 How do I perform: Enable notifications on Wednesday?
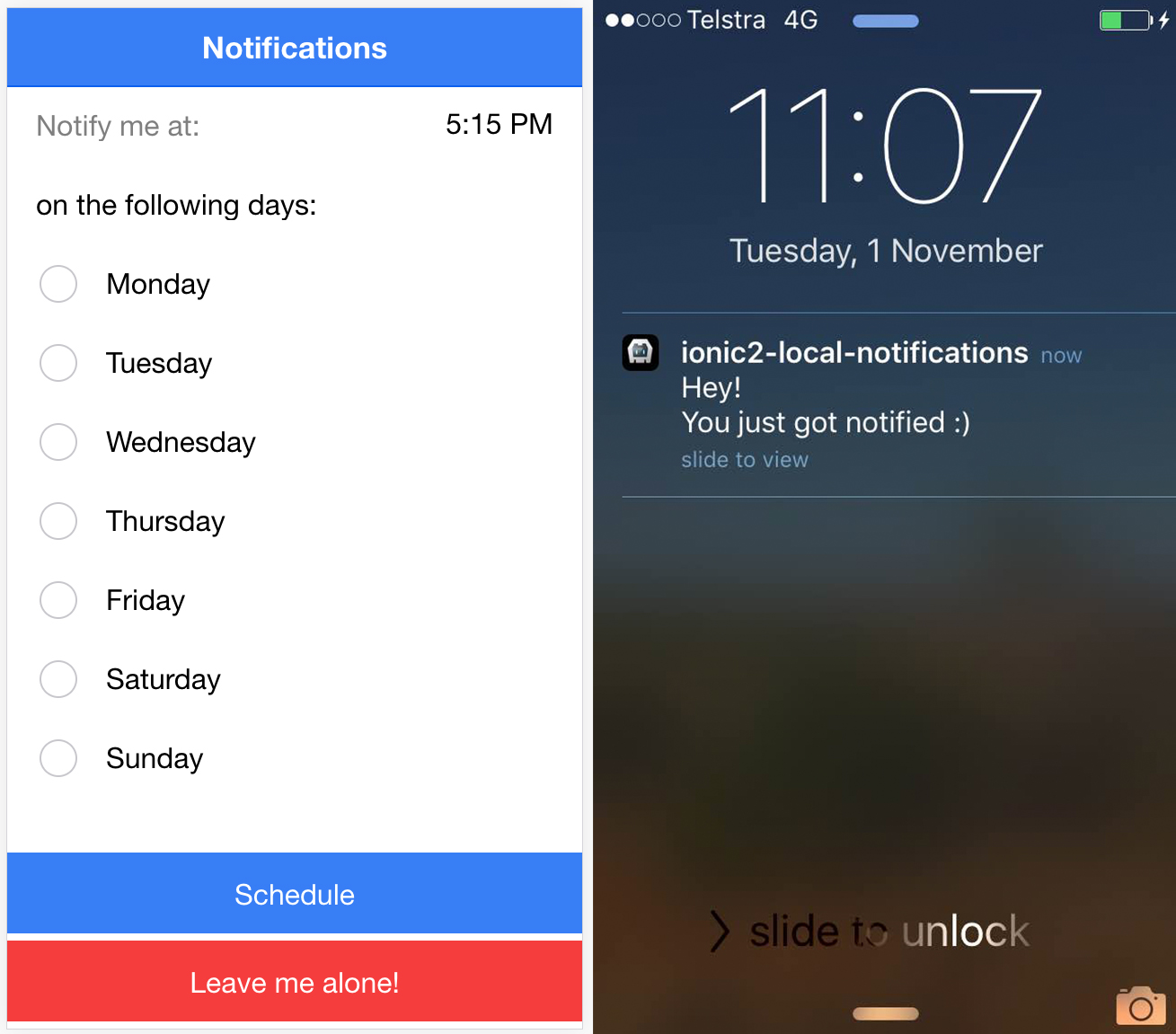[58, 442]
